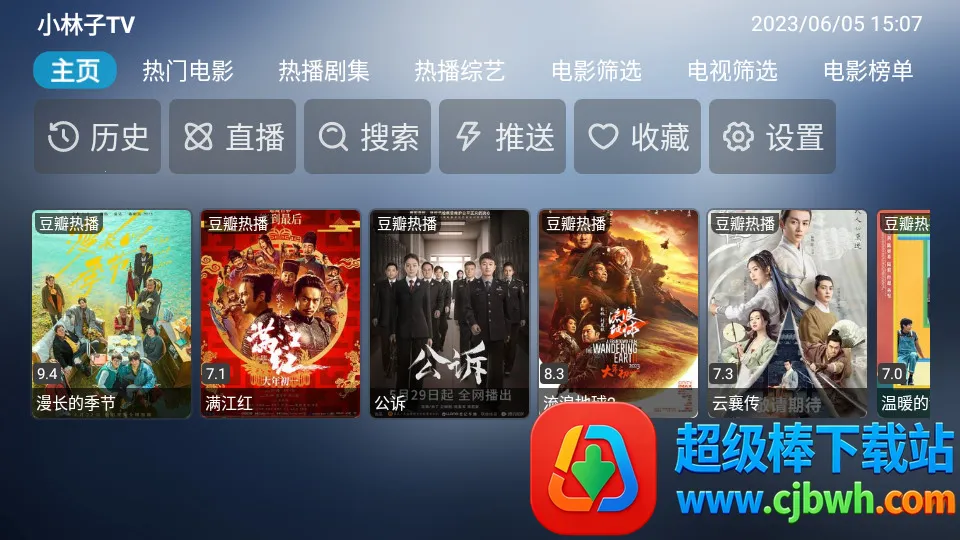Image resolution: width=960 pixels, height=540 pixels.
Task: Go to the 电影筛选 tab
Action: pyautogui.click(x=597, y=71)
